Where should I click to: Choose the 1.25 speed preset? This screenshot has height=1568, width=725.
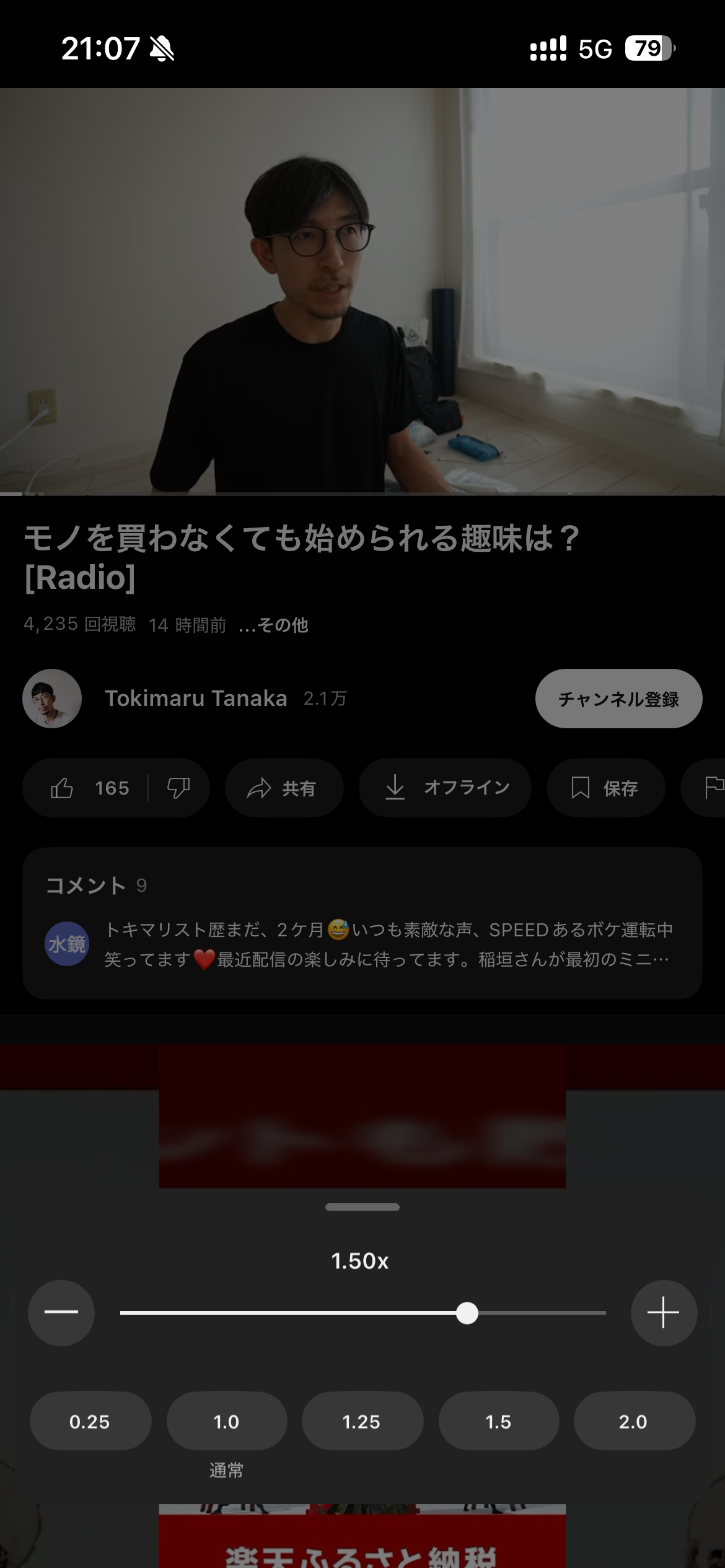362,1421
